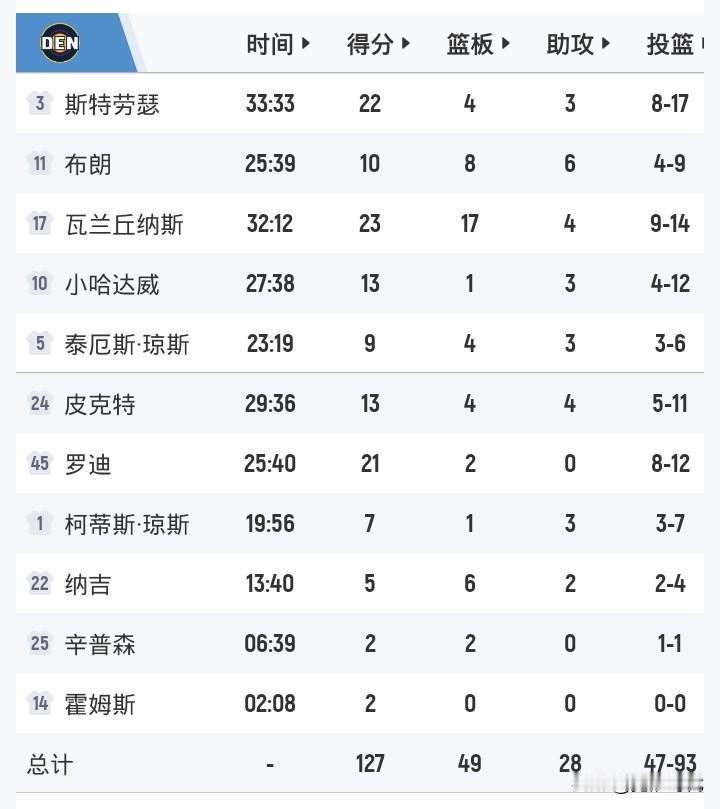This screenshot has height=809, width=720.
Task: Click jersey number badge 22 for 纳吉
Action: point(39,584)
